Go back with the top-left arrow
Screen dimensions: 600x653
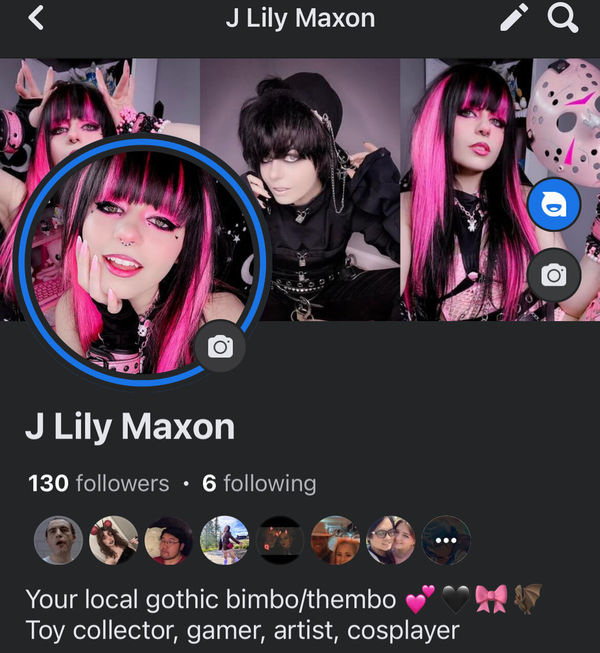coord(36,17)
